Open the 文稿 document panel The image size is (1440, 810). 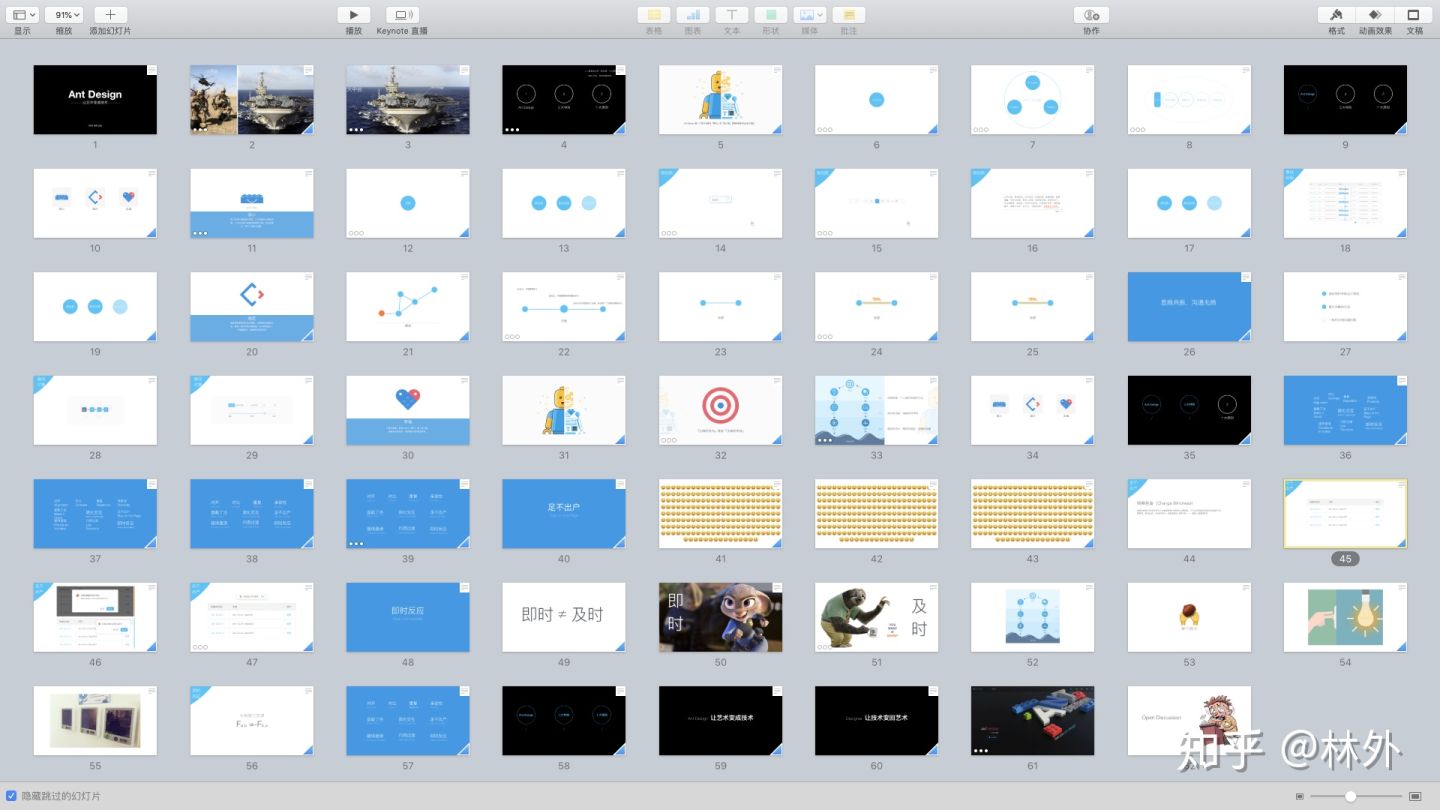[1414, 15]
